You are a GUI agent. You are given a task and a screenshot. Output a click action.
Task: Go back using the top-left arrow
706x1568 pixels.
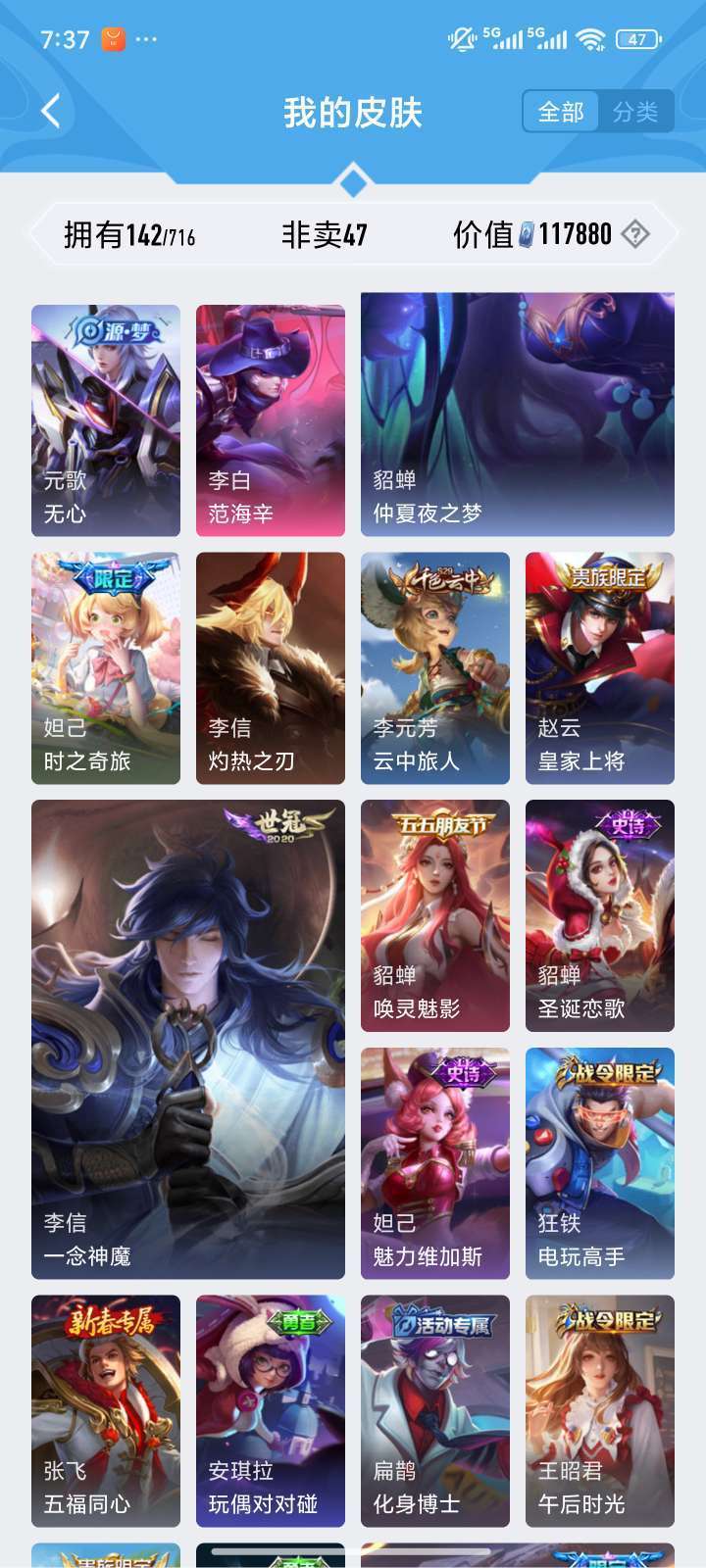tap(51, 112)
